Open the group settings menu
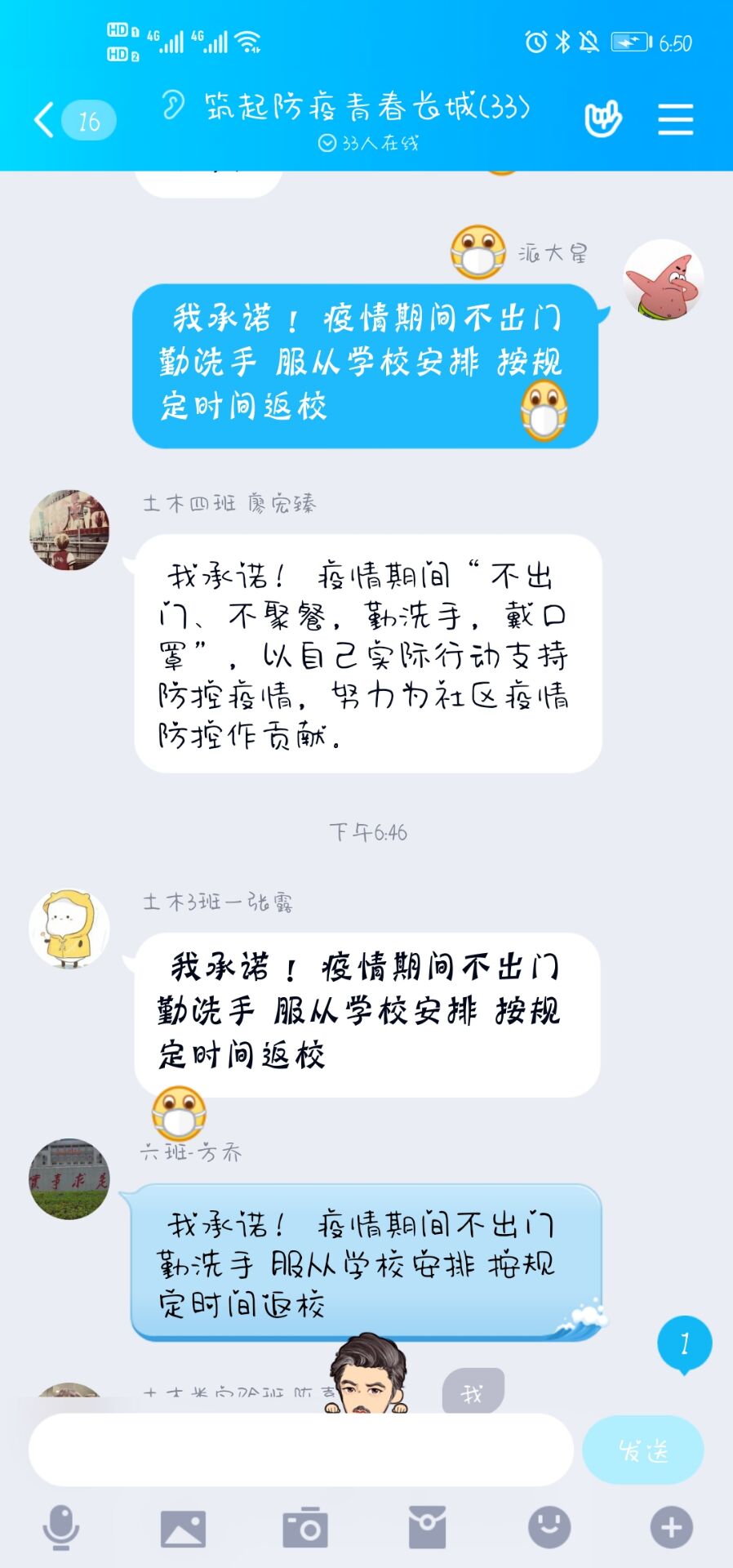The width and height of the screenshot is (733, 1568). [x=675, y=120]
